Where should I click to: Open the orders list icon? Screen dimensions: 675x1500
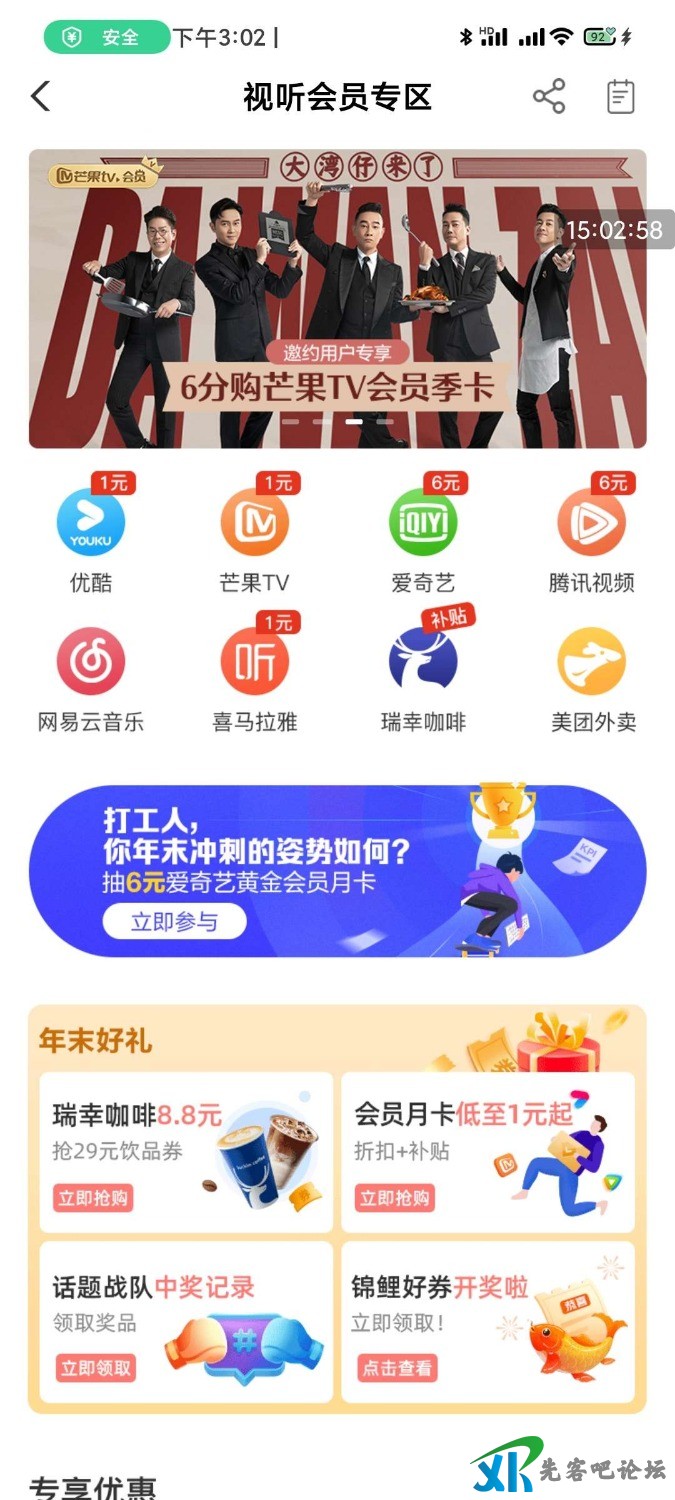(621, 97)
